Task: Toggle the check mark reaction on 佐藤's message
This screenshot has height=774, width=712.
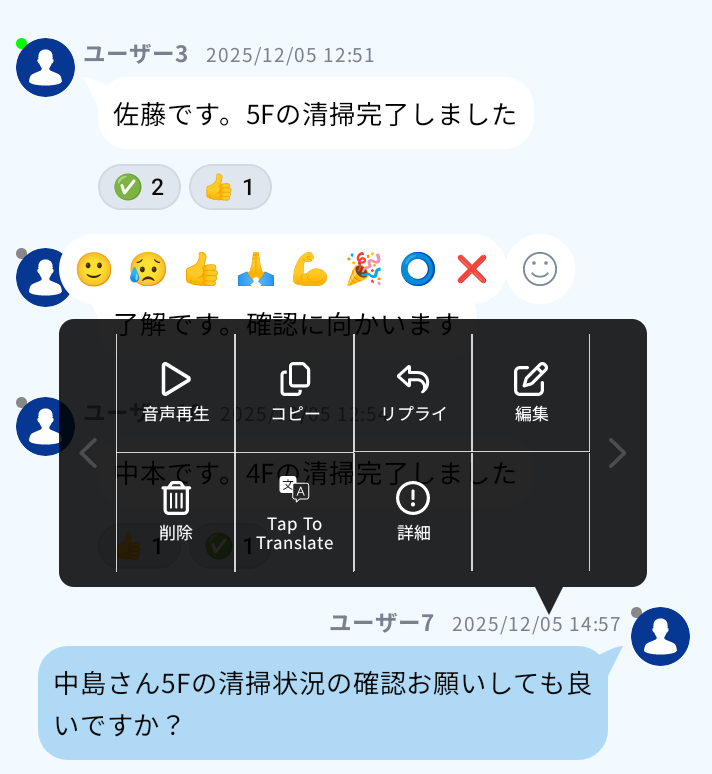Action: pyautogui.click(x=139, y=187)
